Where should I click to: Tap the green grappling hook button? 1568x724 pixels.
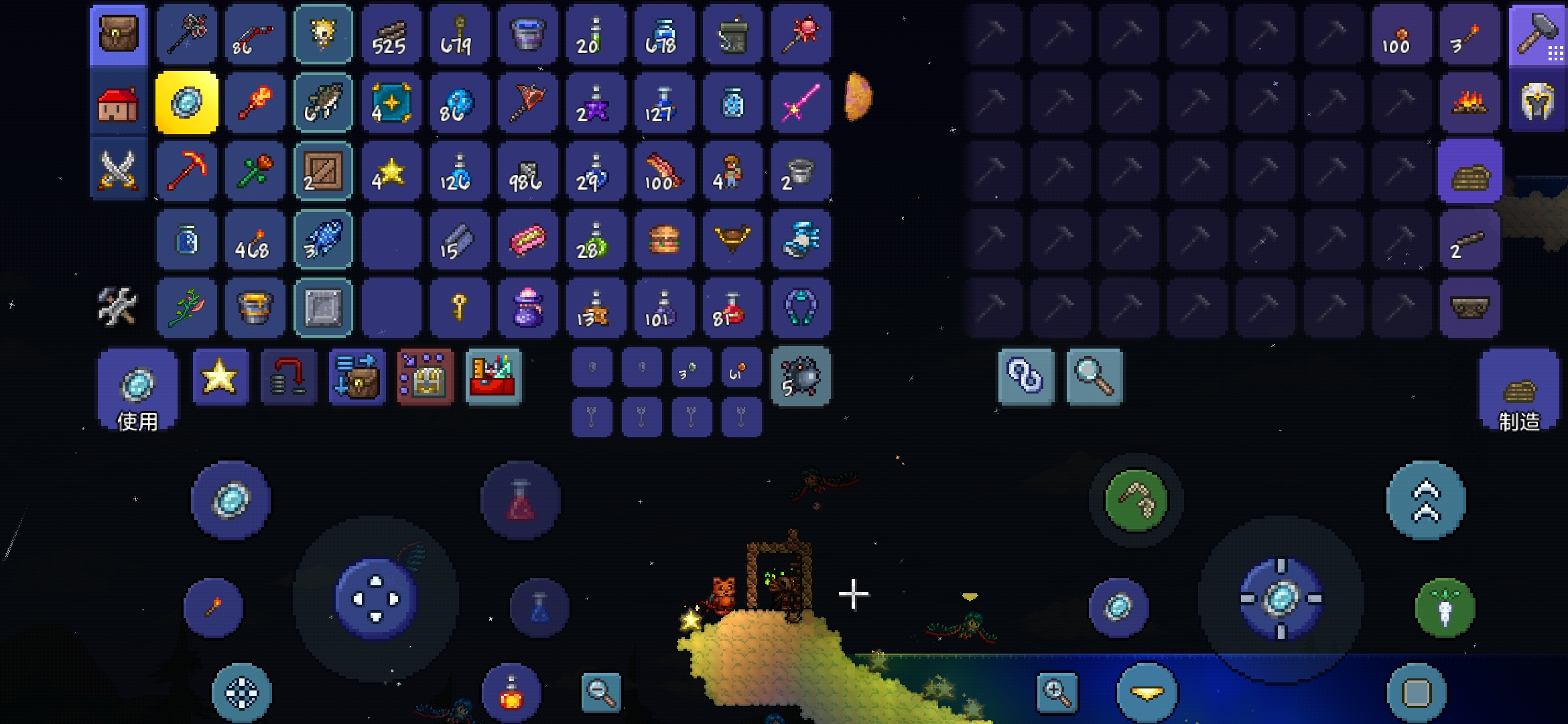1136,501
